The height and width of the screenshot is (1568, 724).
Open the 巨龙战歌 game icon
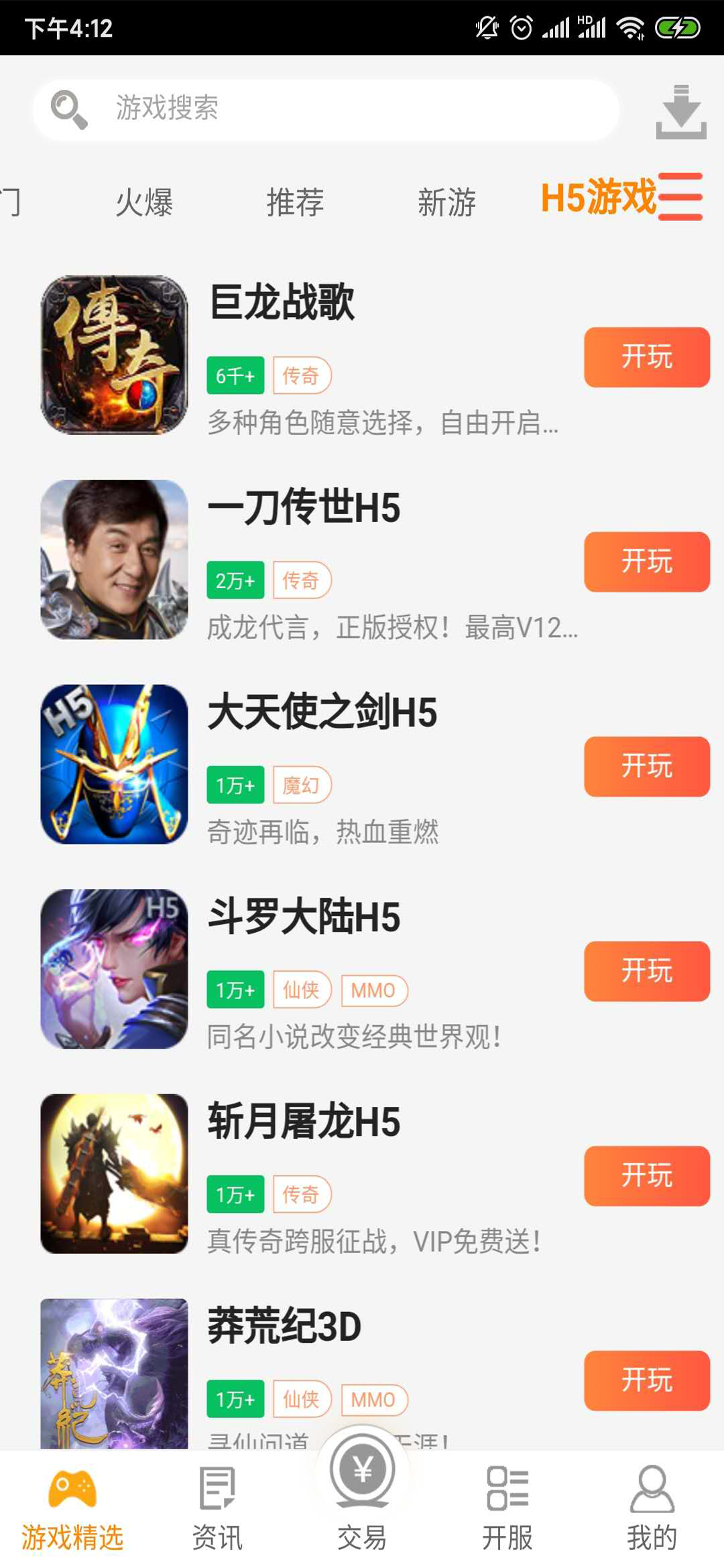point(115,355)
